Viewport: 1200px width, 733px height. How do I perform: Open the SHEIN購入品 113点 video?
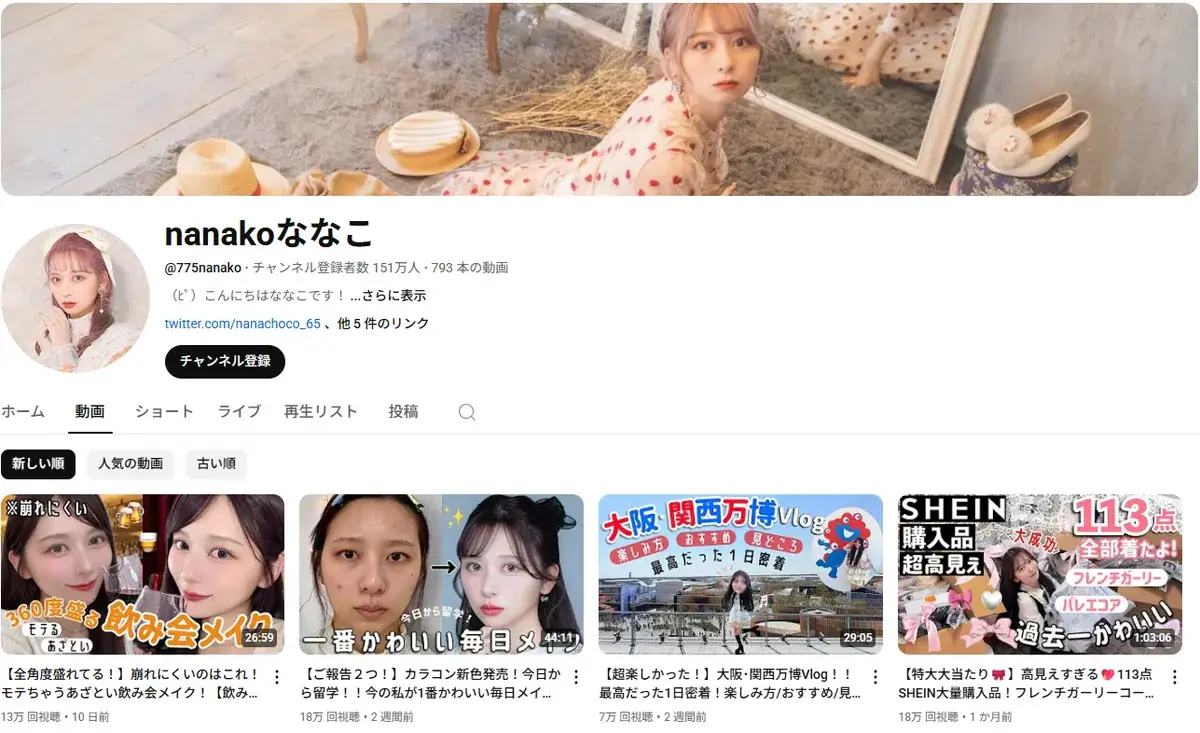coord(1039,574)
